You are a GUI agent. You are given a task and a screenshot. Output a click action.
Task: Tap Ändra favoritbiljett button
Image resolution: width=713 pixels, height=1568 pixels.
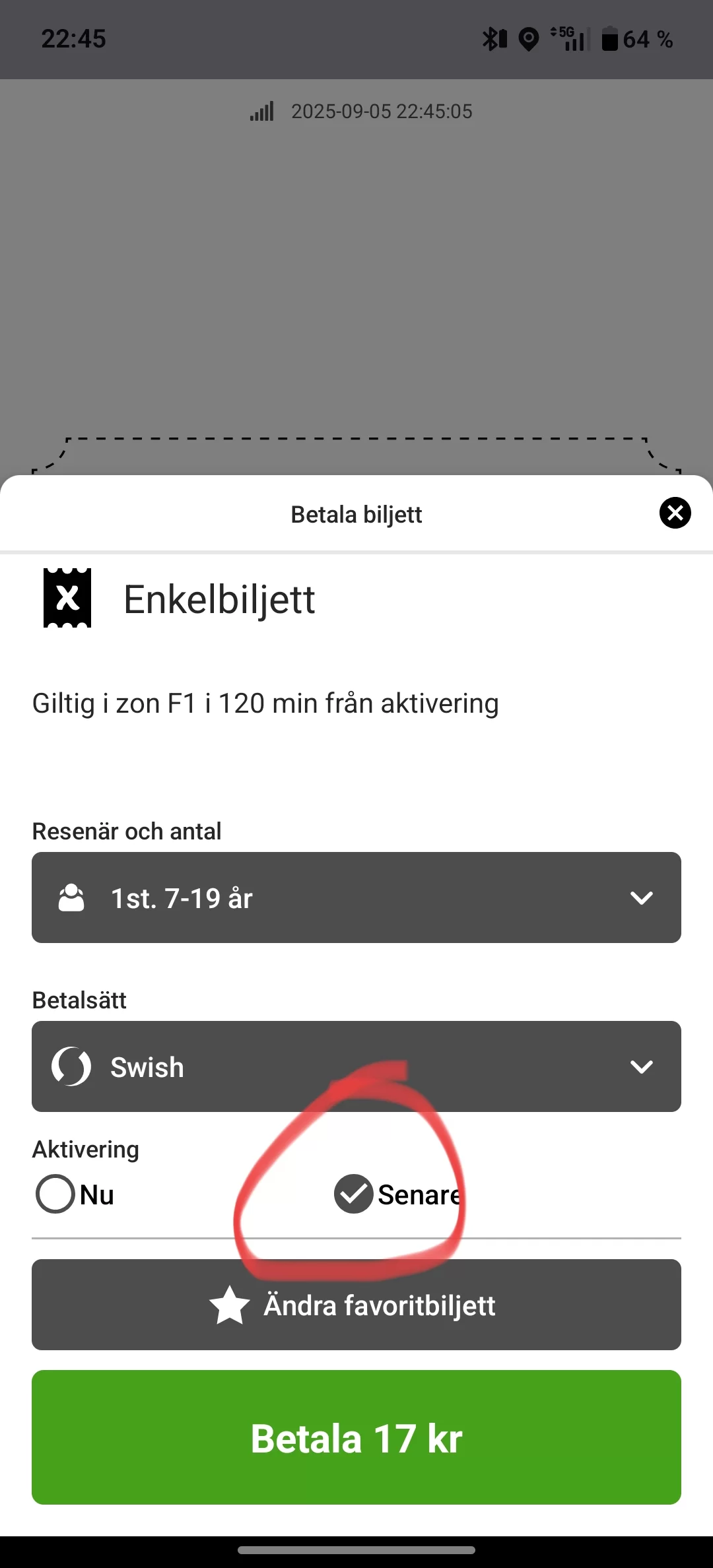tap(356, 1305)
